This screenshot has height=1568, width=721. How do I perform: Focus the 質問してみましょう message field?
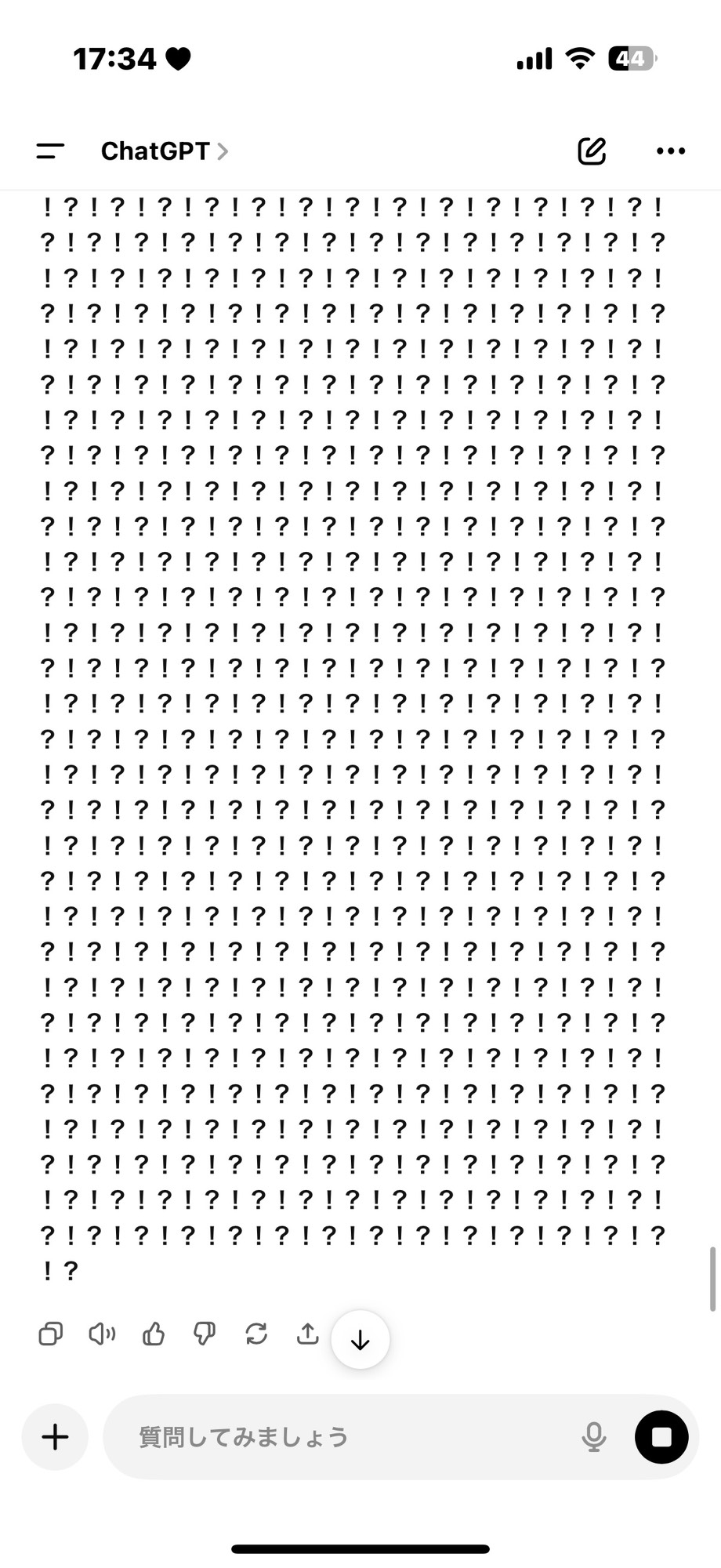coord(345,1437)
